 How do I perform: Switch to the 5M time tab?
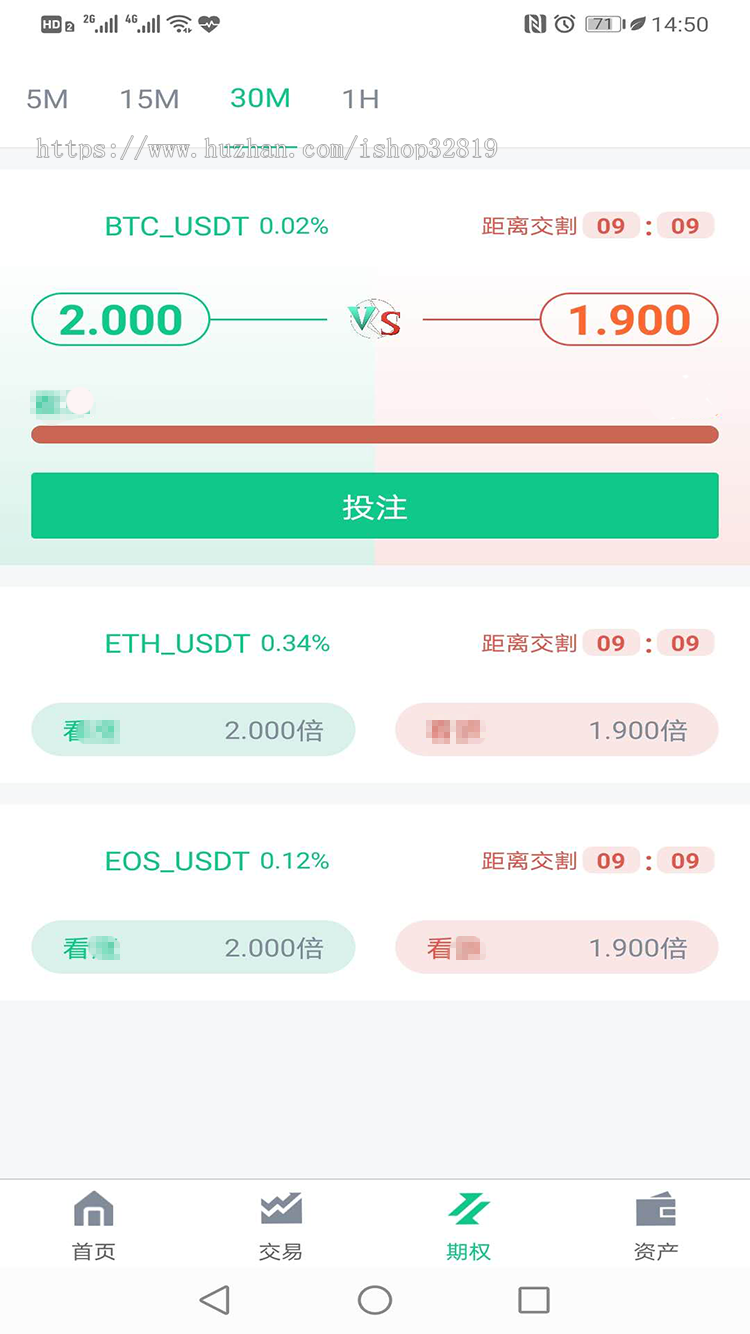point(47,99)
